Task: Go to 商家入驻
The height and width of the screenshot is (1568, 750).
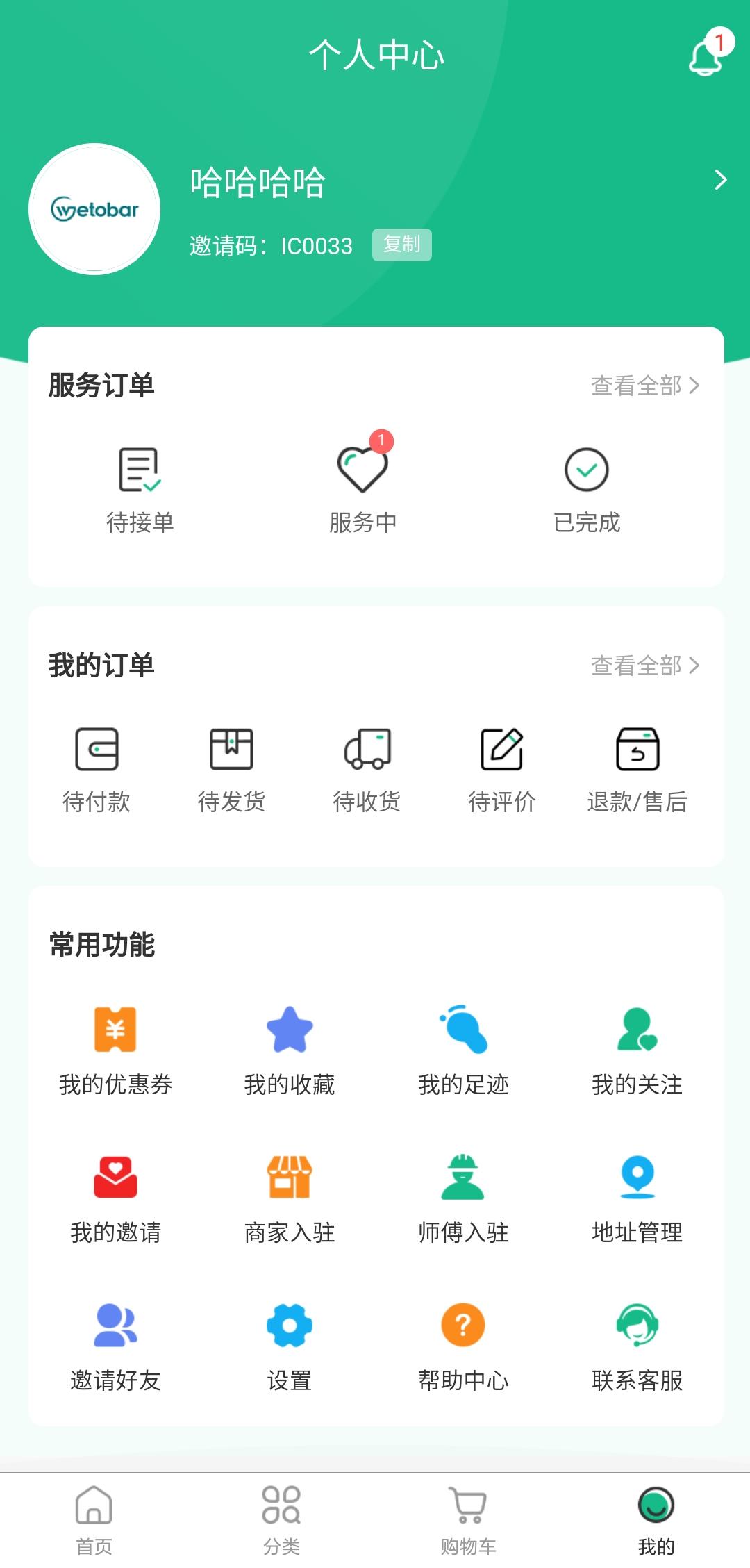Action: (x=290, y=1198)
